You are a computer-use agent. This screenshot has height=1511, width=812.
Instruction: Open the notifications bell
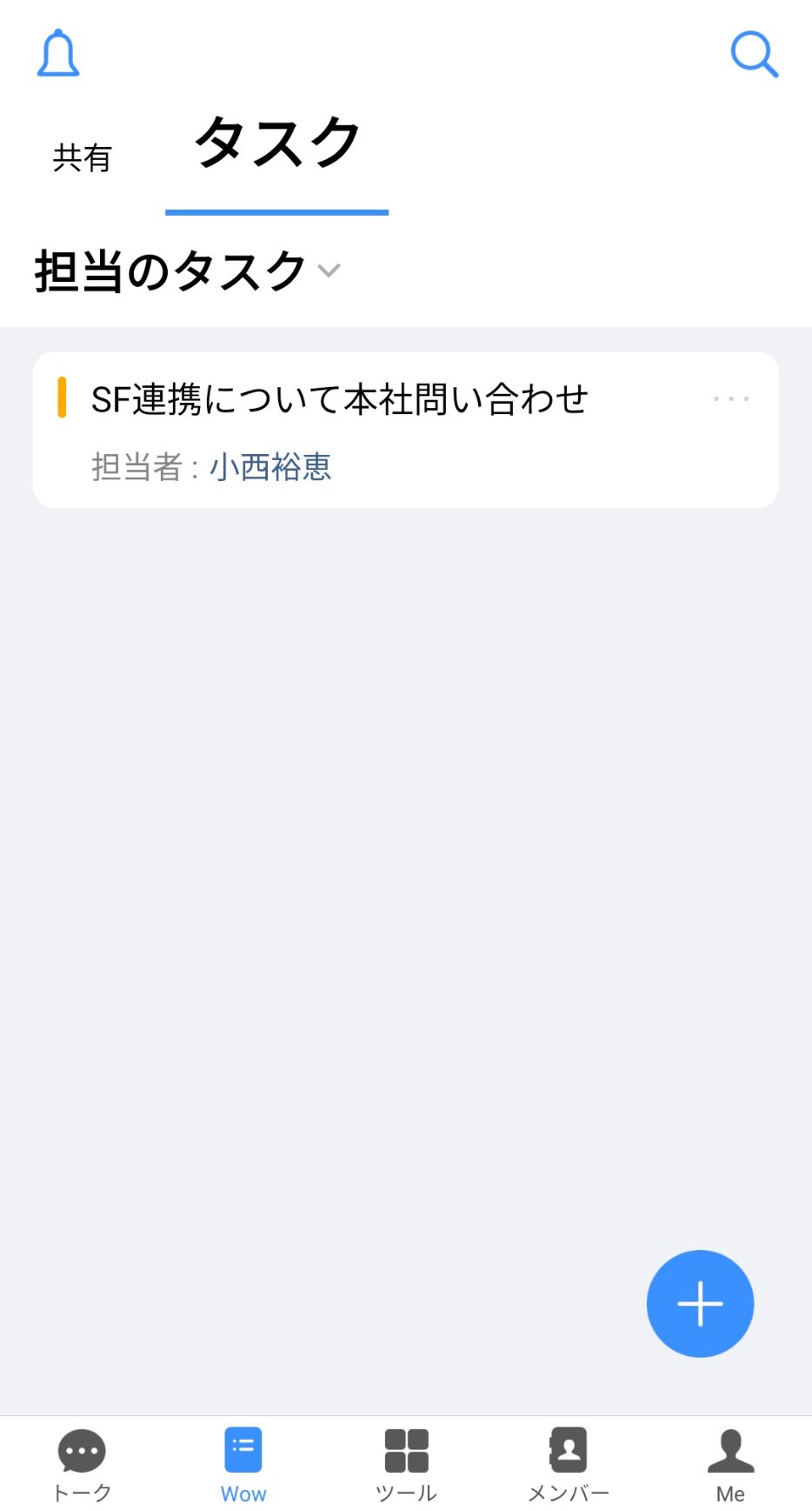click(58, 53)
